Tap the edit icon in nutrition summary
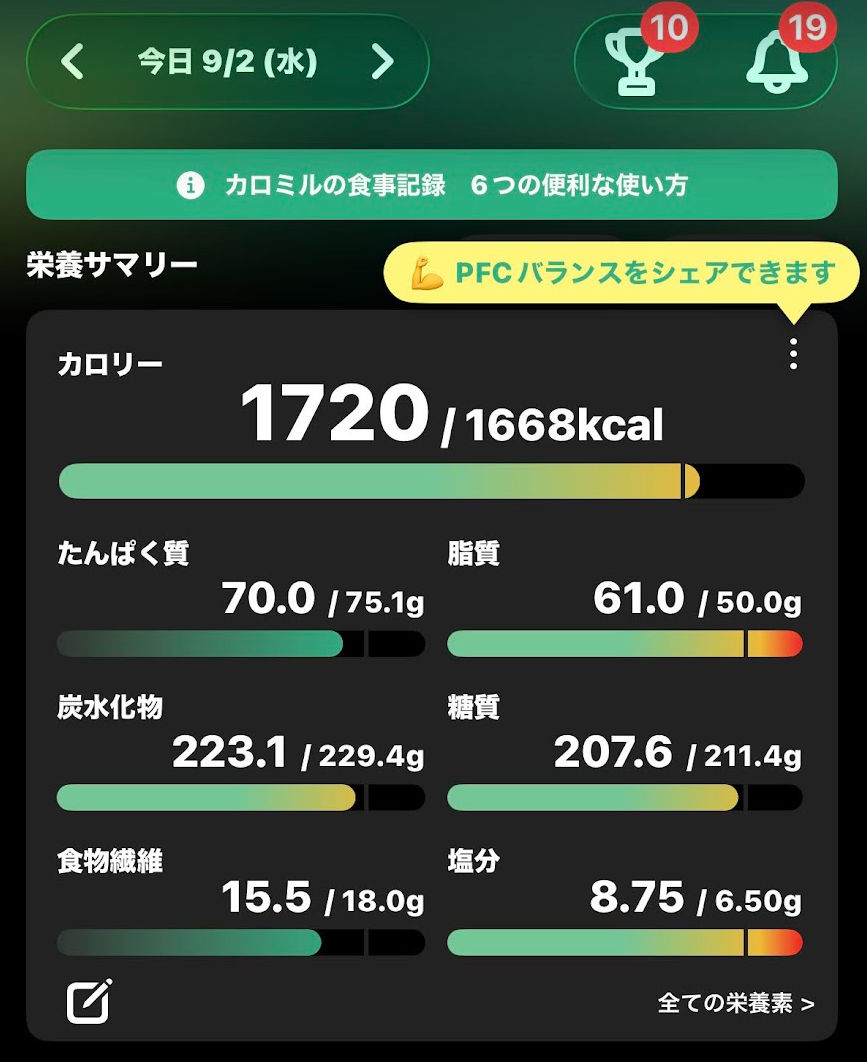 [x=89, y=1001]
